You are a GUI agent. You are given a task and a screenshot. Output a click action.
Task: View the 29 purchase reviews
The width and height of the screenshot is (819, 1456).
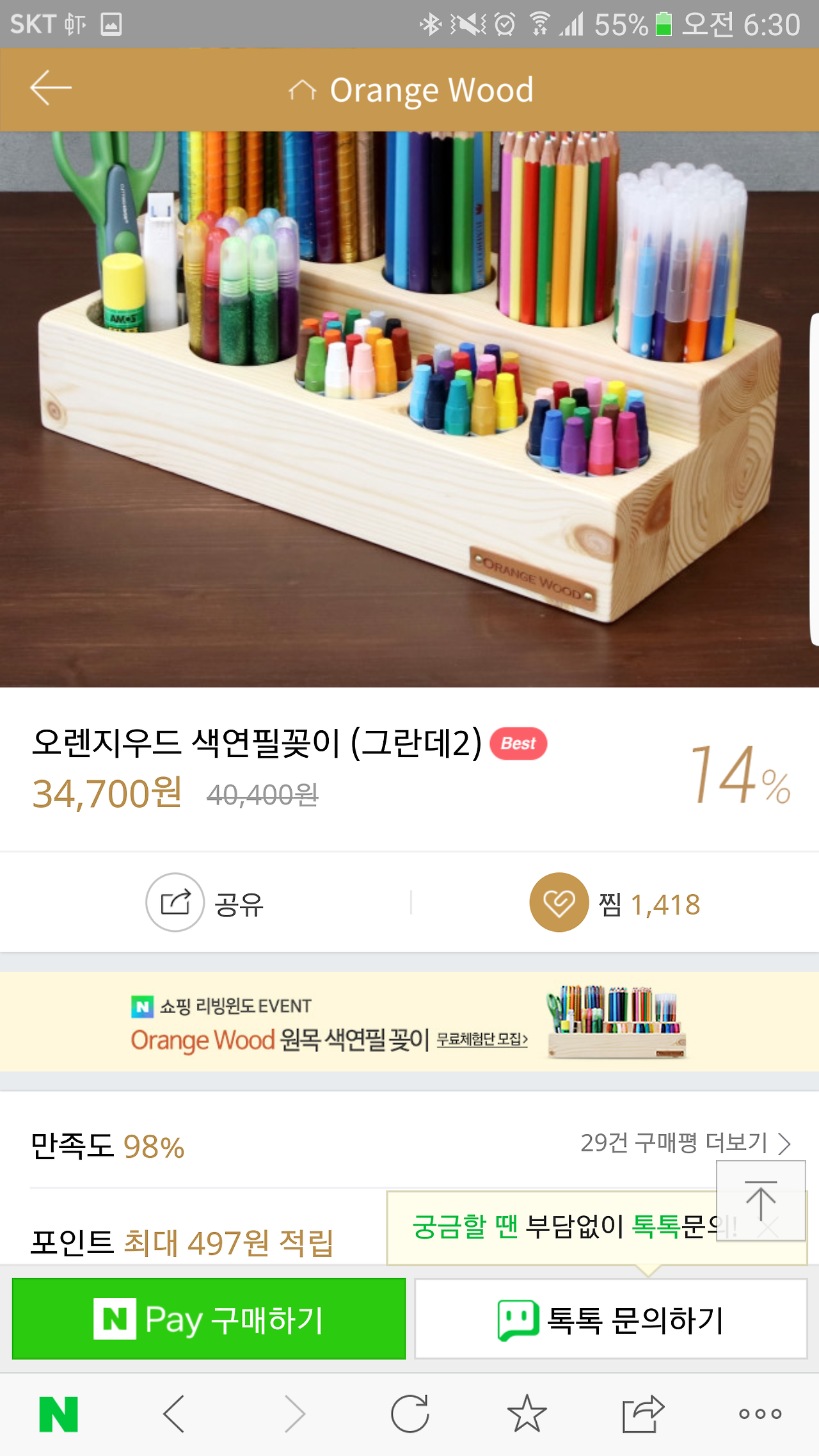pos(685,1143)
